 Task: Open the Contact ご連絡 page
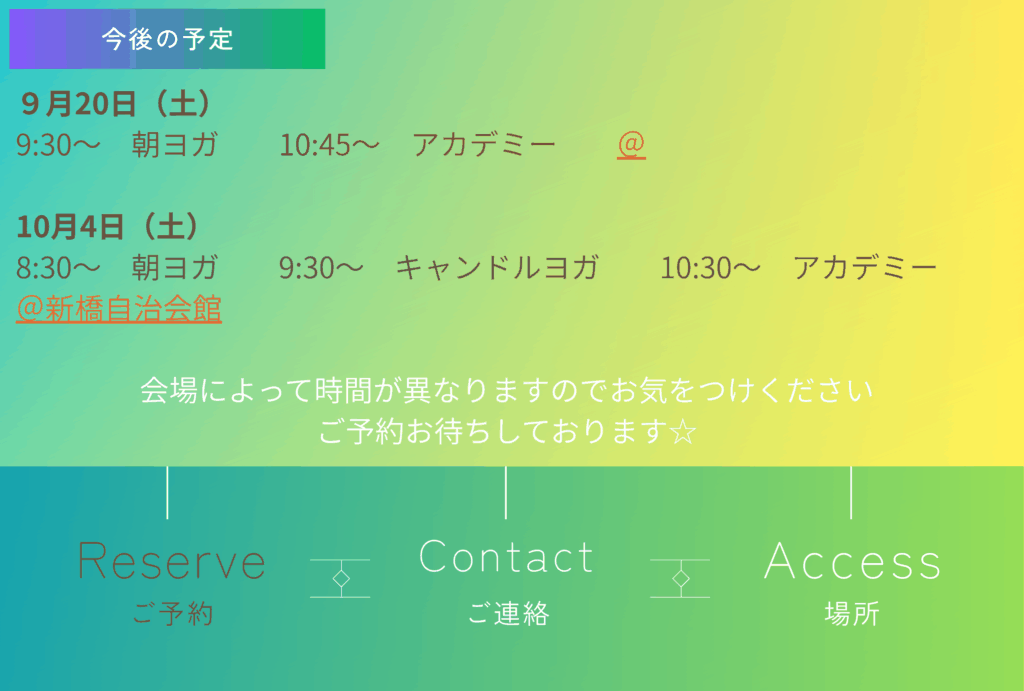(x=506, y=576)
